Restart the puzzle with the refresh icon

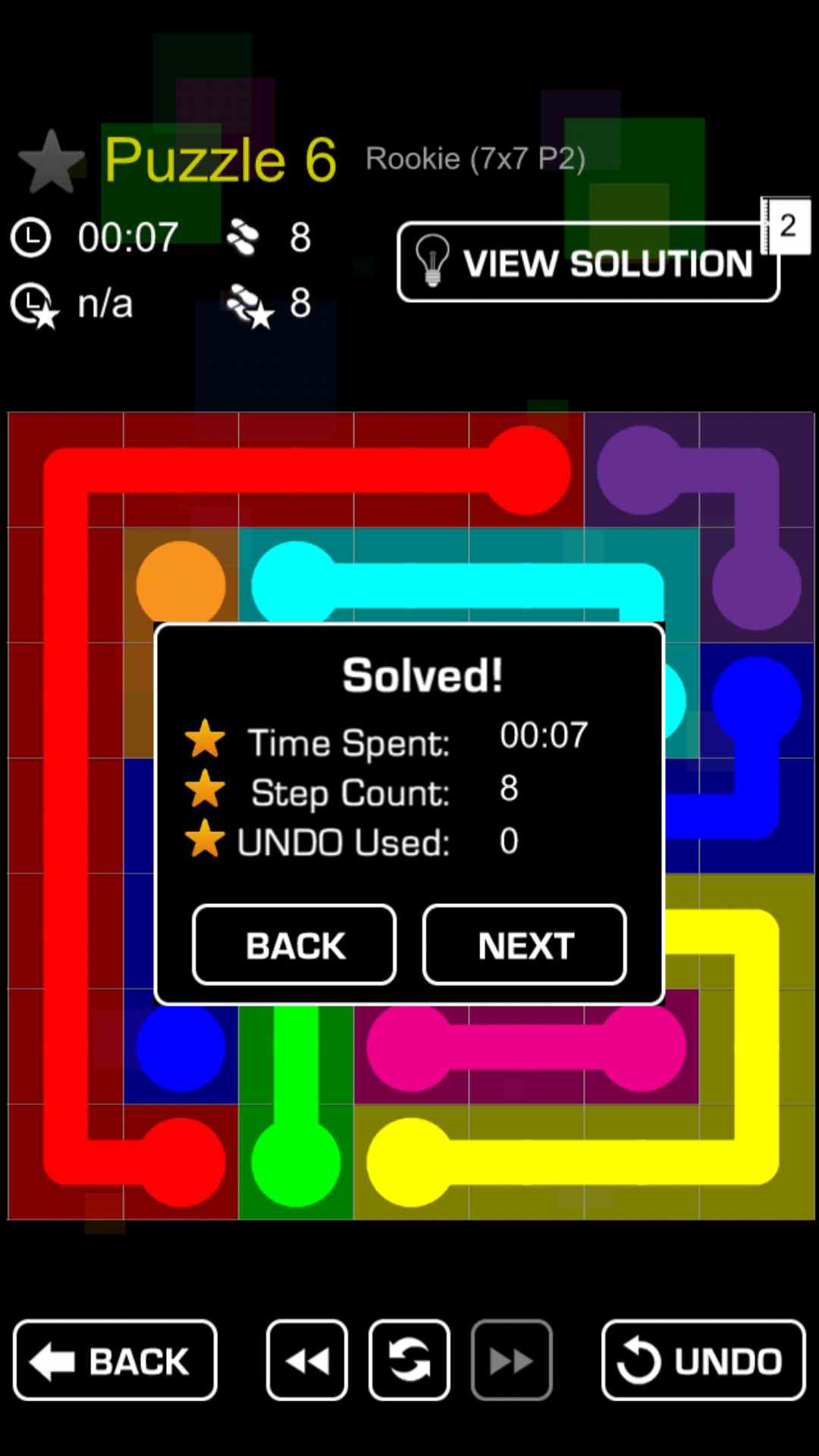[409, 1360]
